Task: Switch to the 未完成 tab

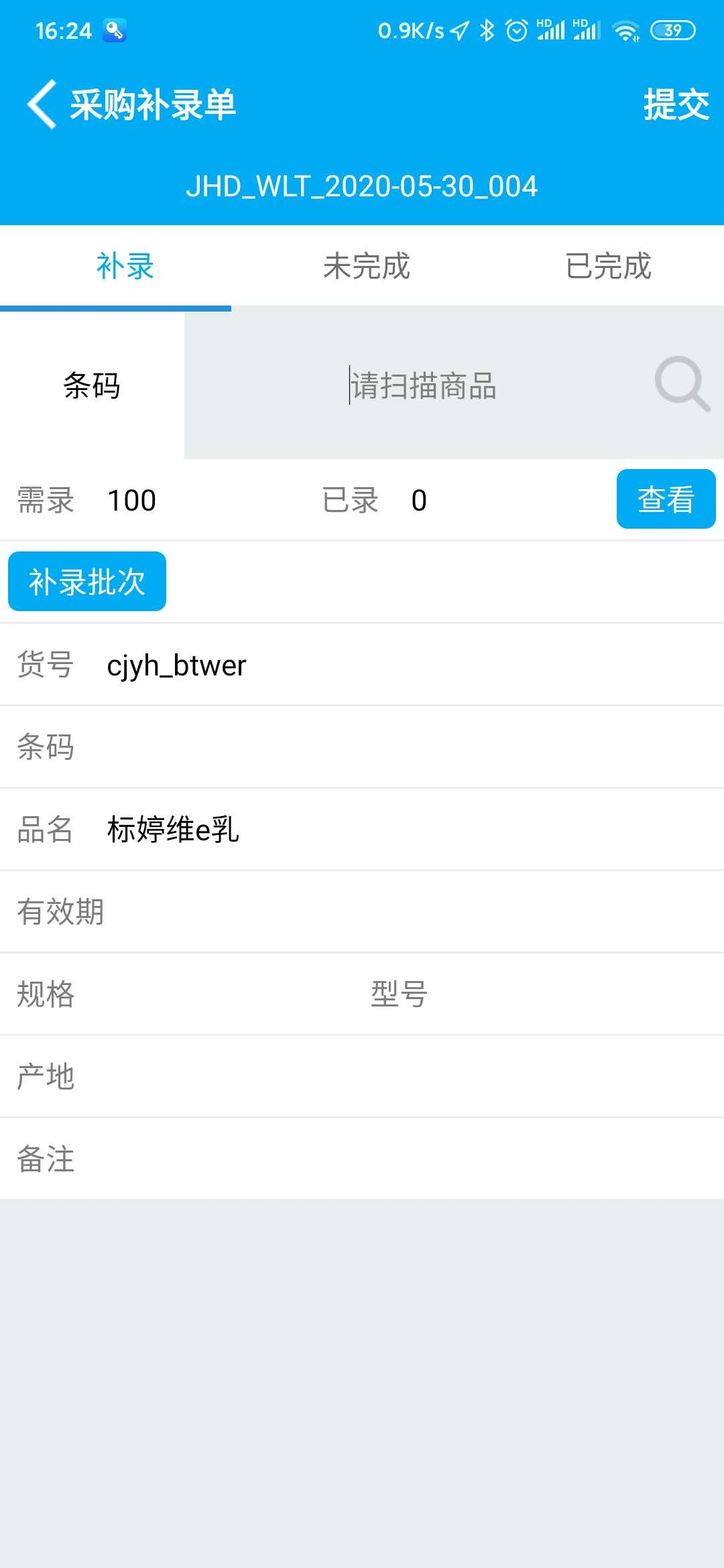Action: [x=366, y=266]
